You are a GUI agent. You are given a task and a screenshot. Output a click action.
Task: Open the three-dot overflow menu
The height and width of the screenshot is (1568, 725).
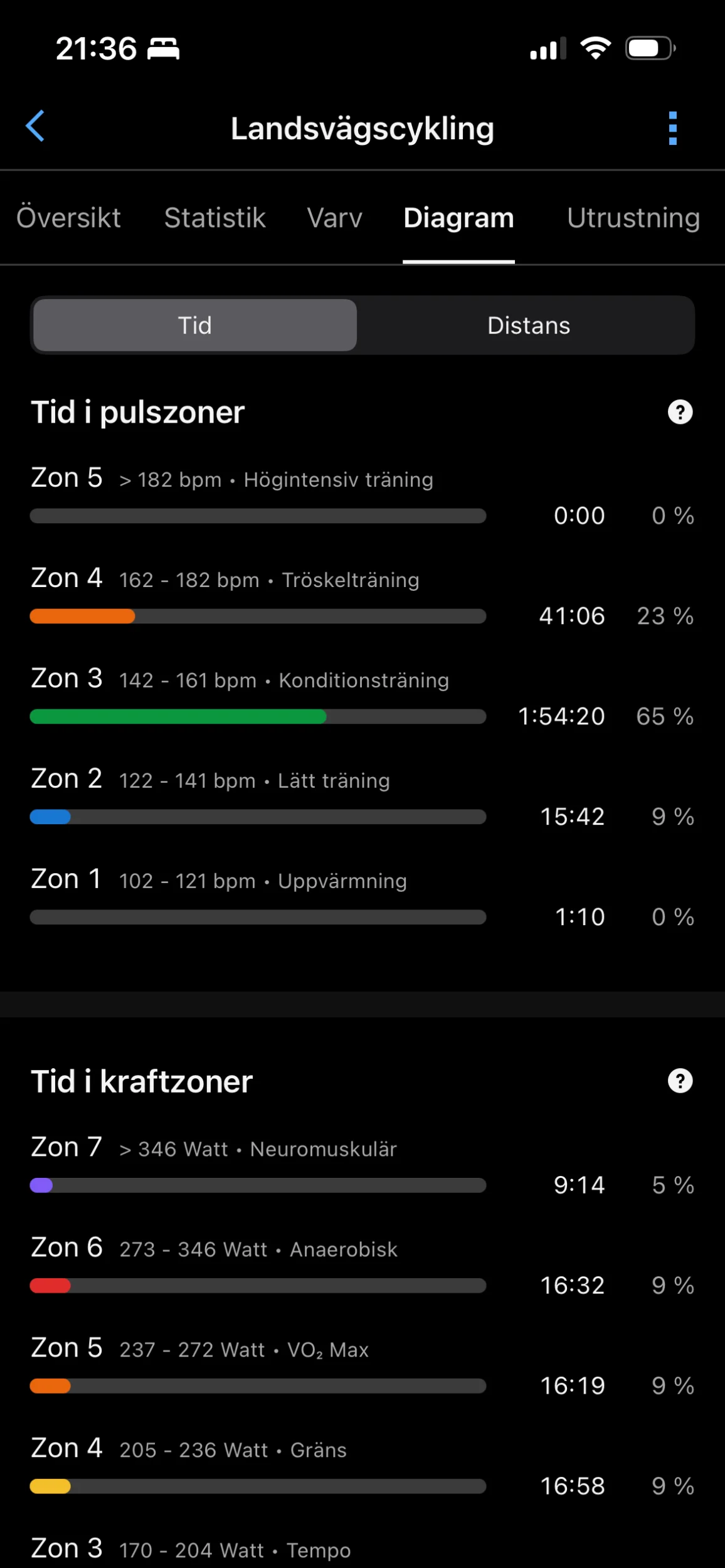pos(673,128)
